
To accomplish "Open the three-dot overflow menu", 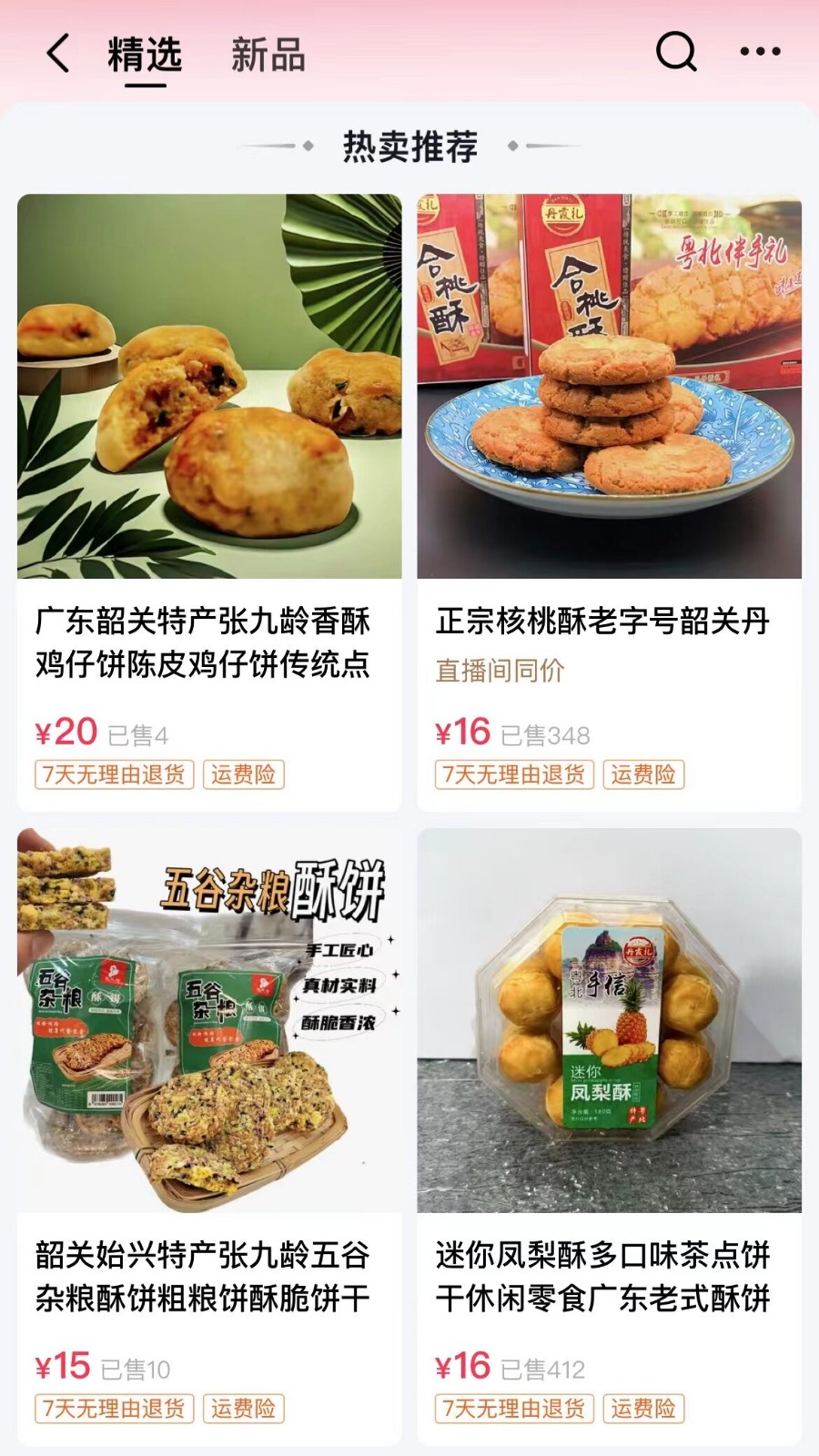I will [x=760, y=52].
